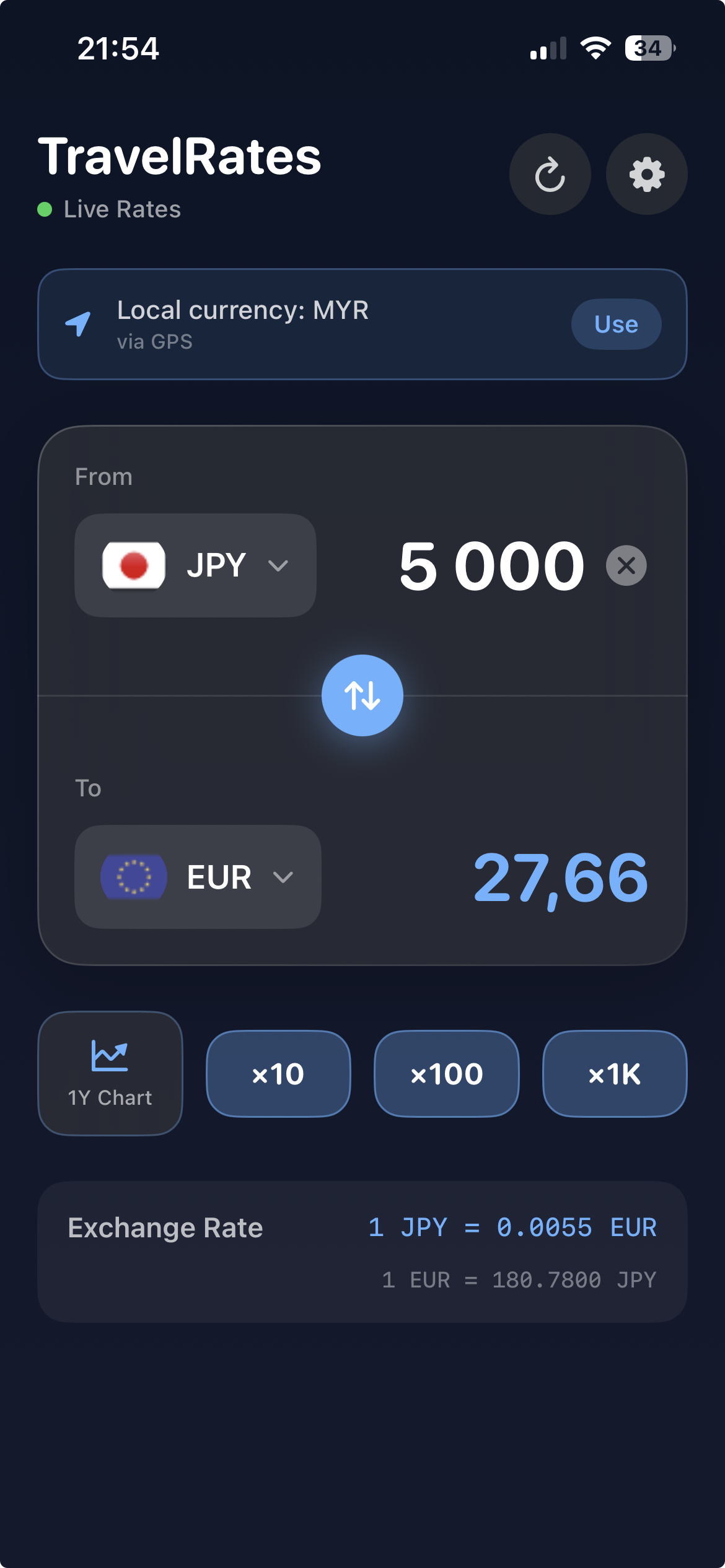Refresh the live exchange rates

(550, 174)
